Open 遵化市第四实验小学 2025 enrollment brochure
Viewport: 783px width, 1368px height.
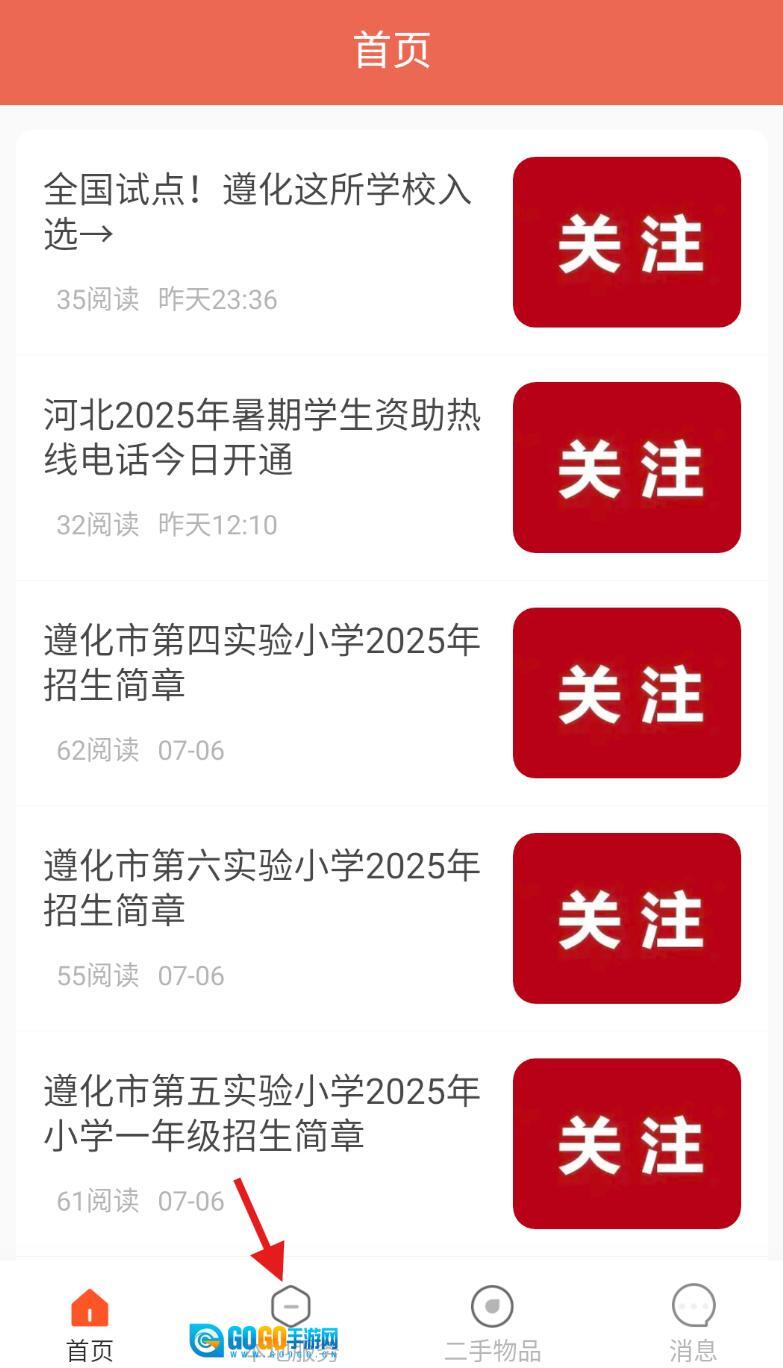click(x=262, y=662)
